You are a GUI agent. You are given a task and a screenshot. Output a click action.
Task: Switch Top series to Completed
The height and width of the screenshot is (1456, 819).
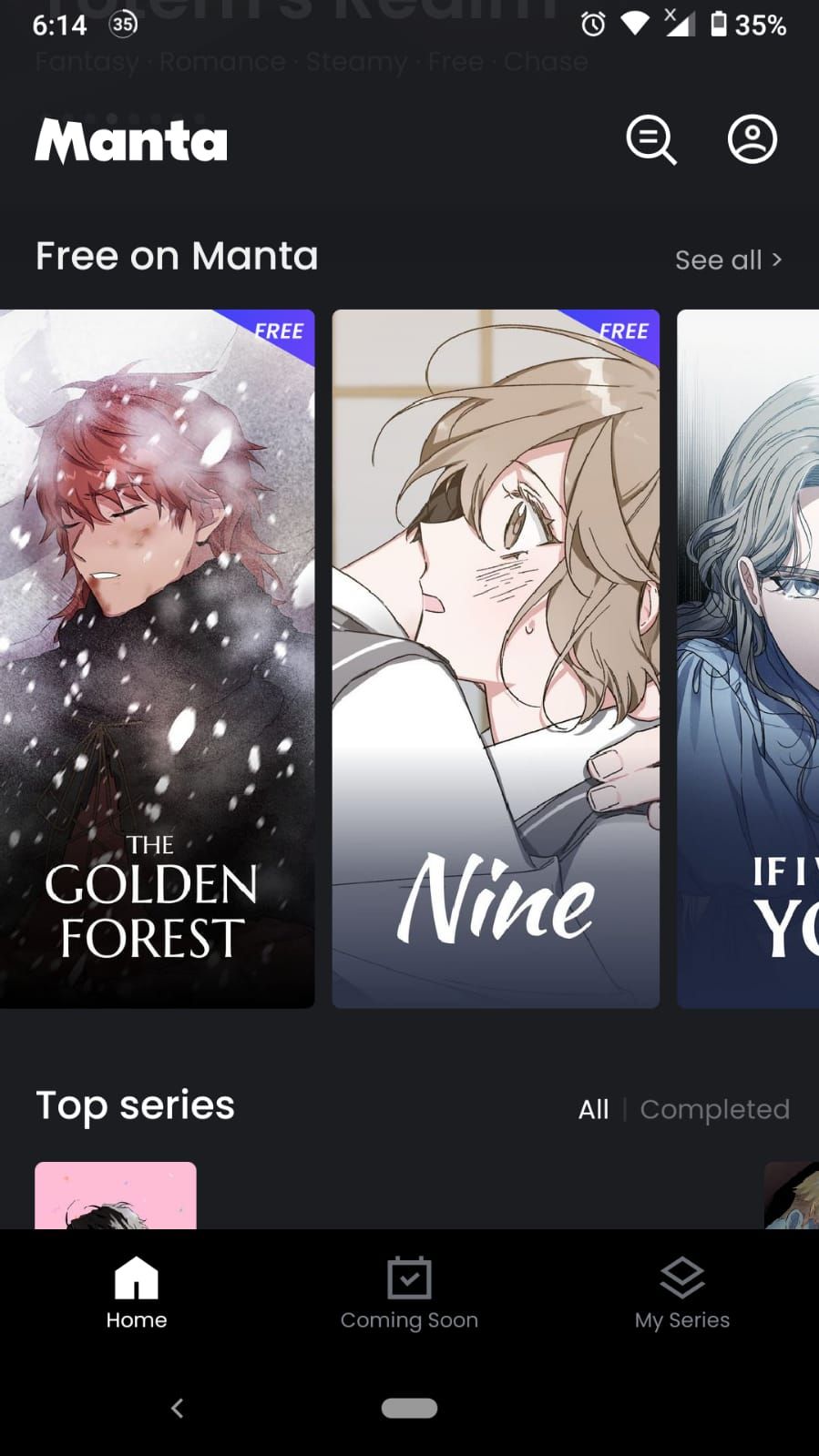(x=714, y=1109)
